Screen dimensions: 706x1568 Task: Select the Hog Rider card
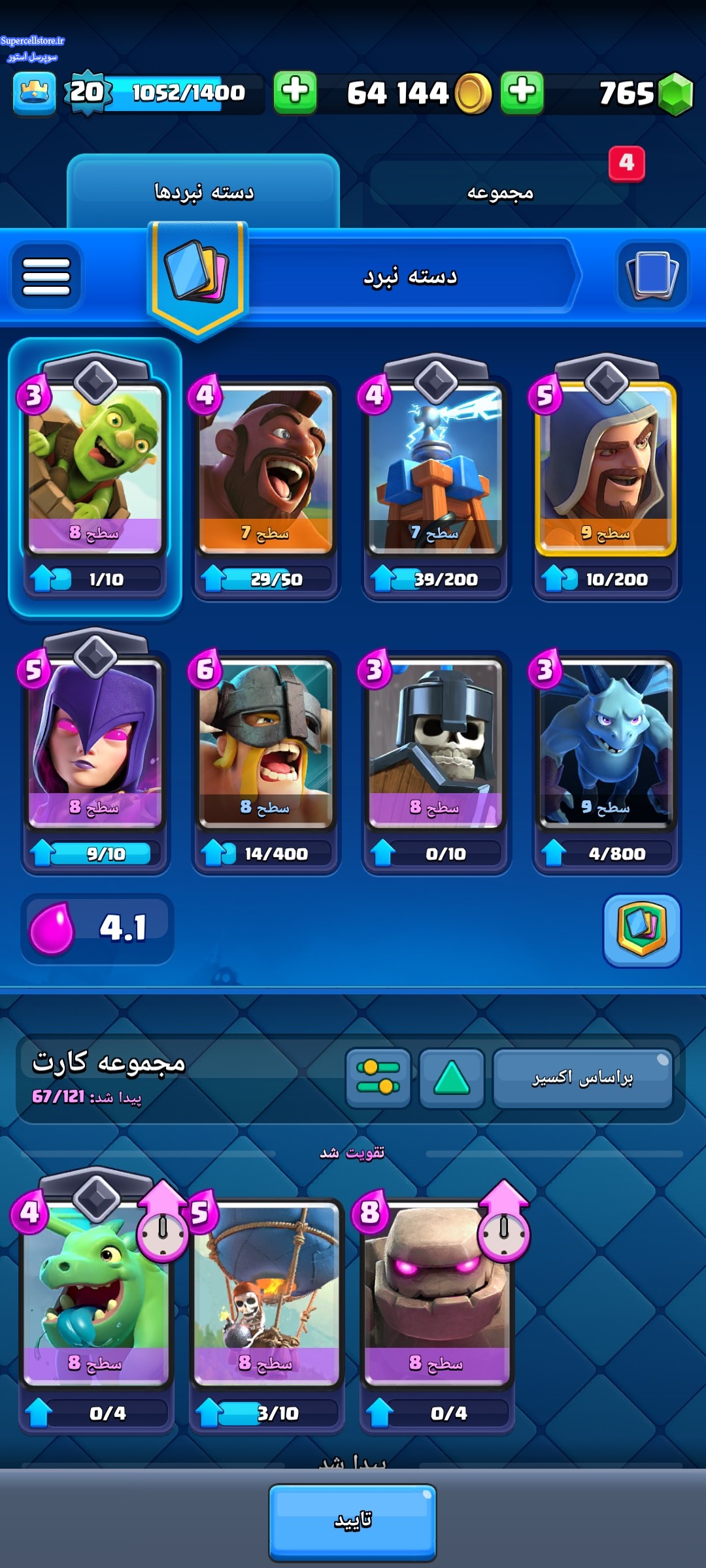[265, 467]
